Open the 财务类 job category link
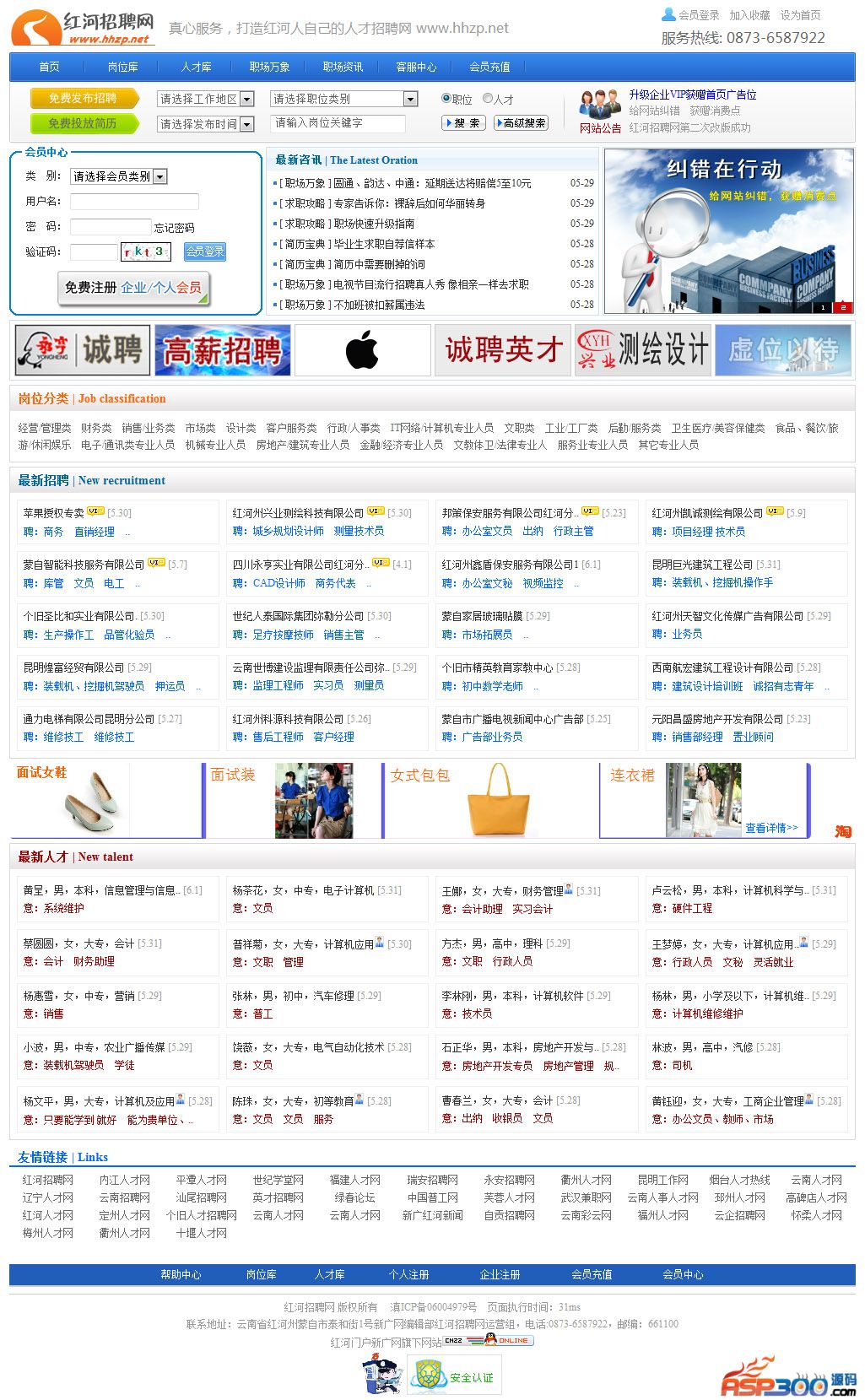Screen dimensions: 865x1400 [96, 428]
